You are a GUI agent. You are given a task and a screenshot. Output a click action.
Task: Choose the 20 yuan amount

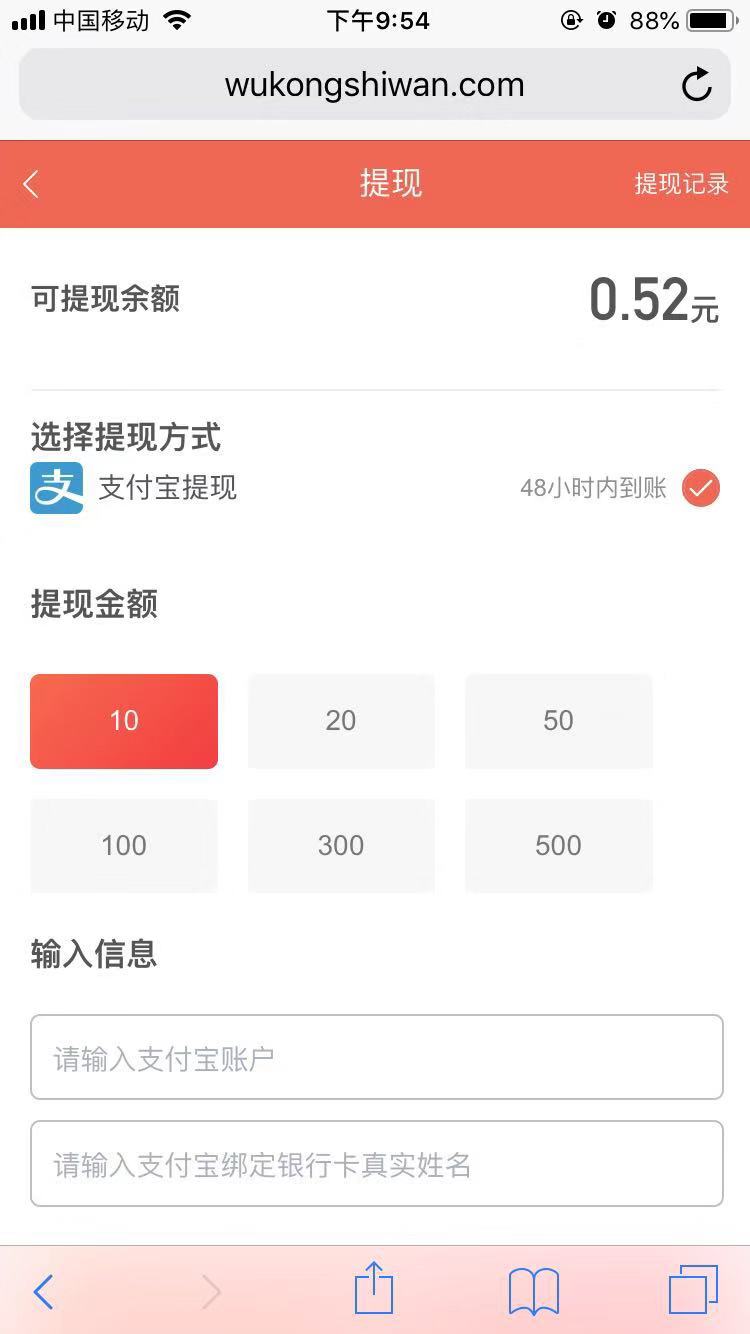(341, 721)
